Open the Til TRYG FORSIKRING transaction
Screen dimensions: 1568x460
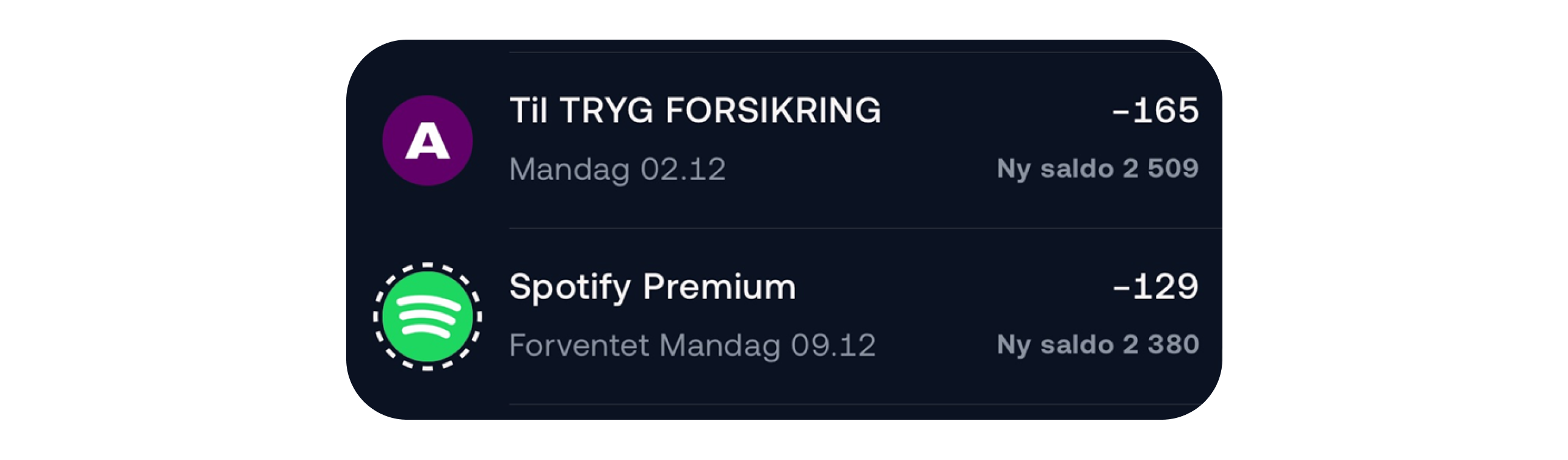(x=784, y=140)
